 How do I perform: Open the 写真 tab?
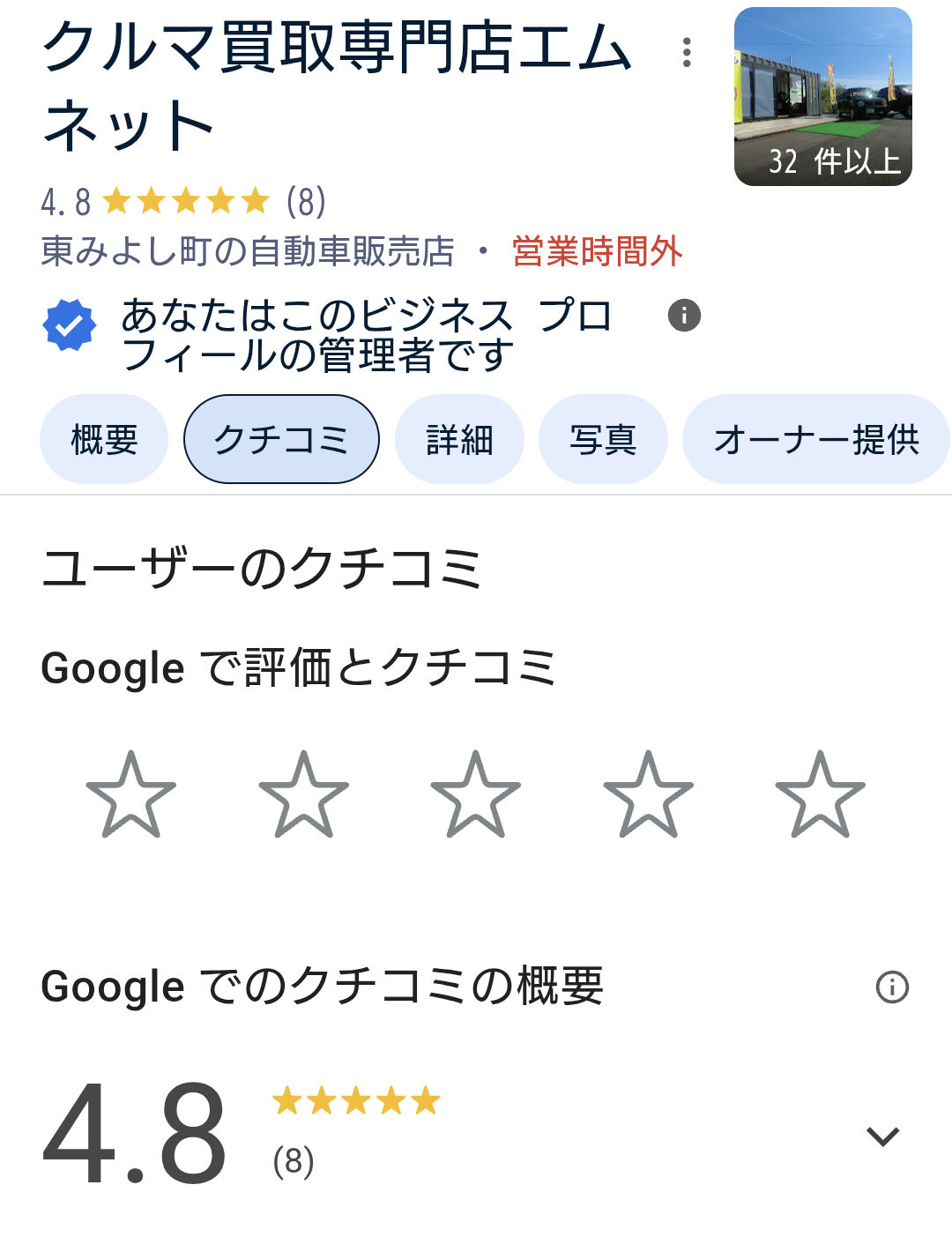(x=602, y=438)
